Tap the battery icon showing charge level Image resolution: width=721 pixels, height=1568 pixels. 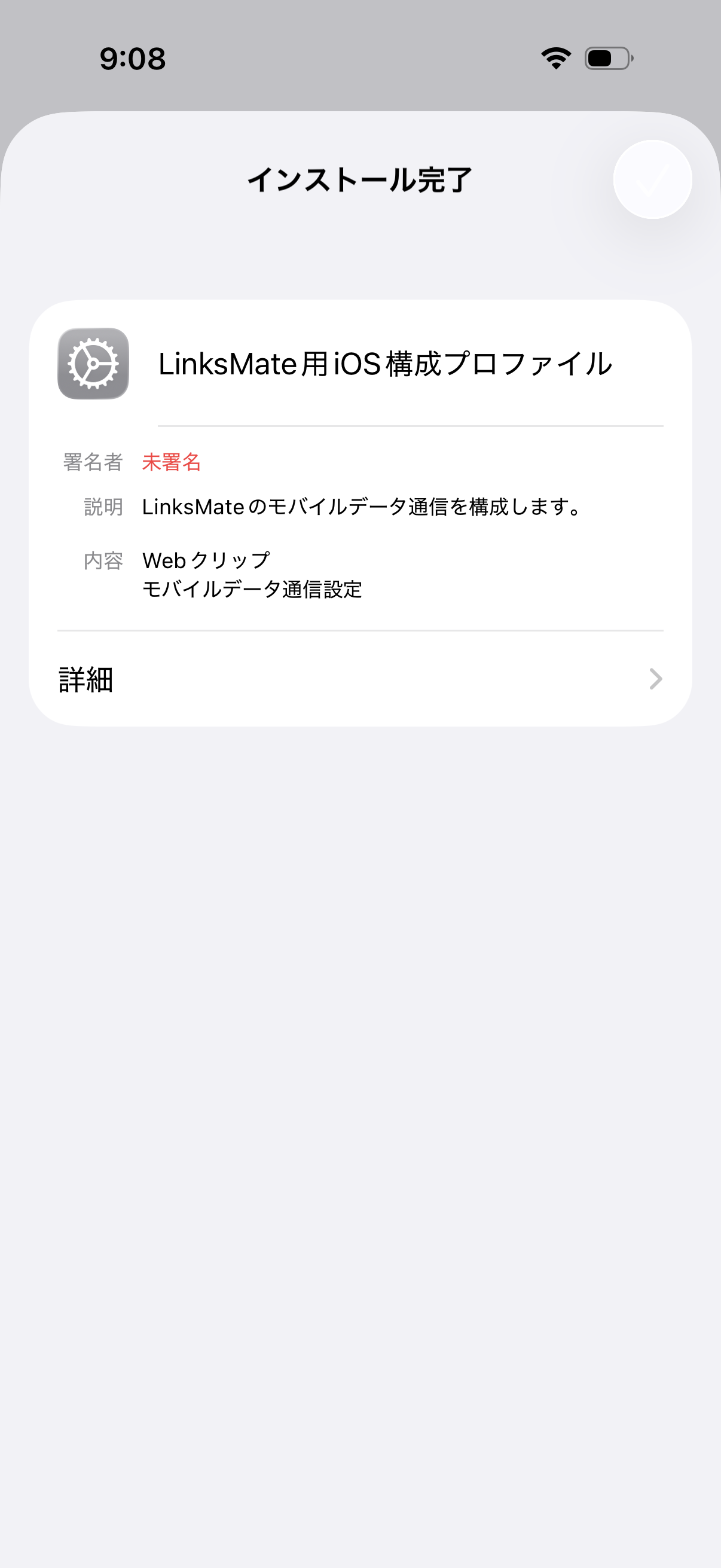607,58
